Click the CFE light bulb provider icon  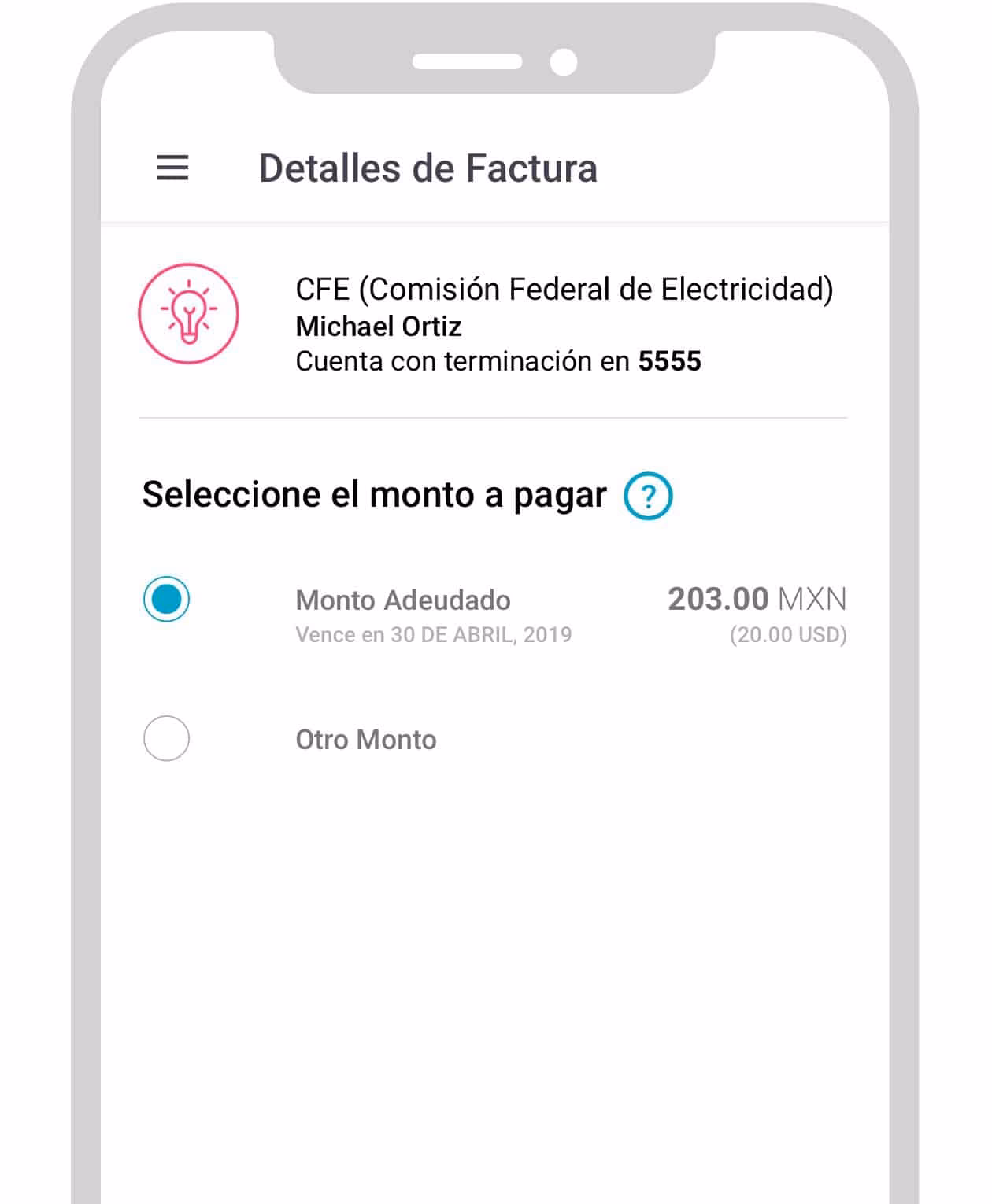tap(187, 312)
